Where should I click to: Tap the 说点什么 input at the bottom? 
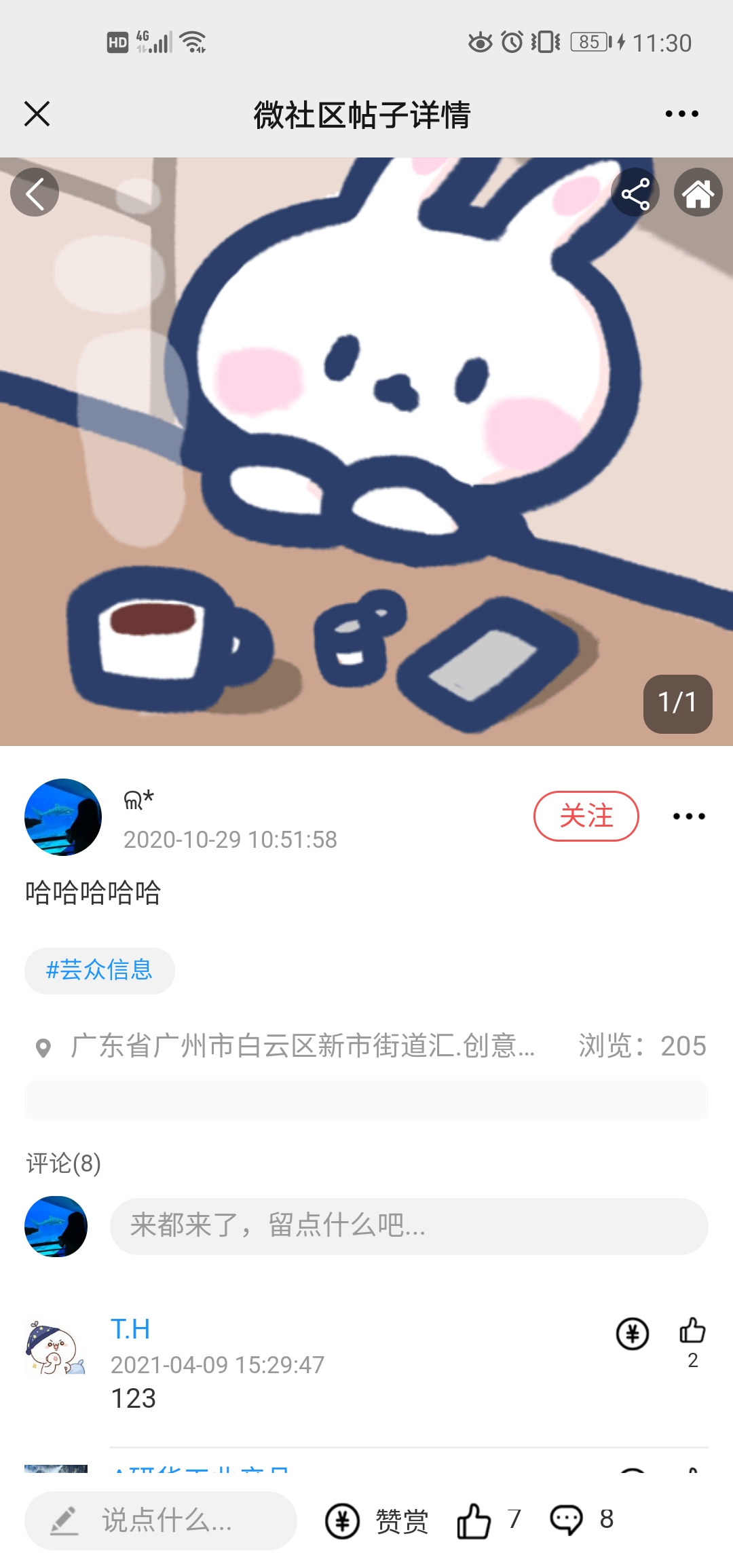click(x=161, y=1520)
